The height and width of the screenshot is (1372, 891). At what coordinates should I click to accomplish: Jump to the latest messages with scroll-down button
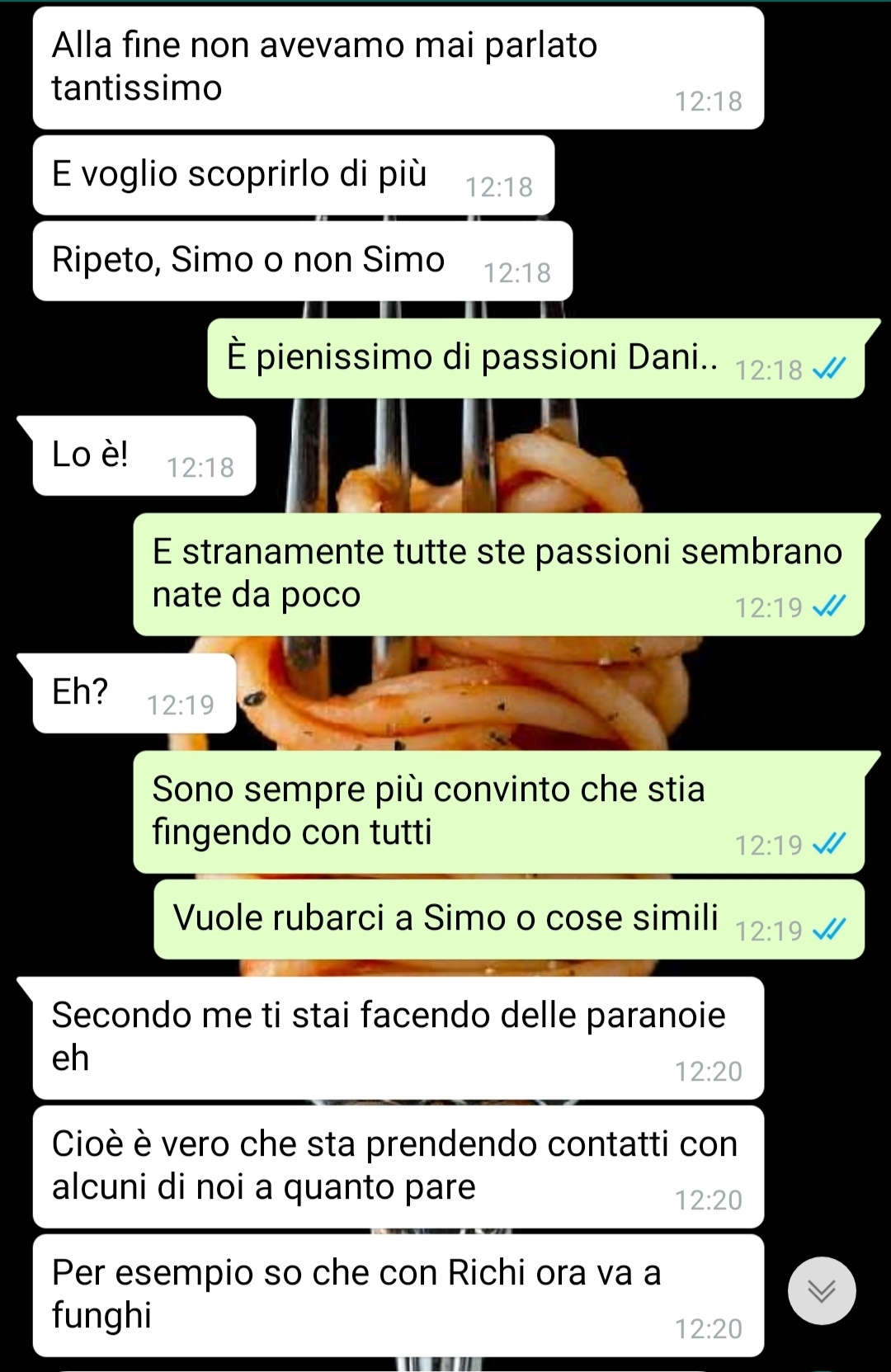coord(822,1290)
